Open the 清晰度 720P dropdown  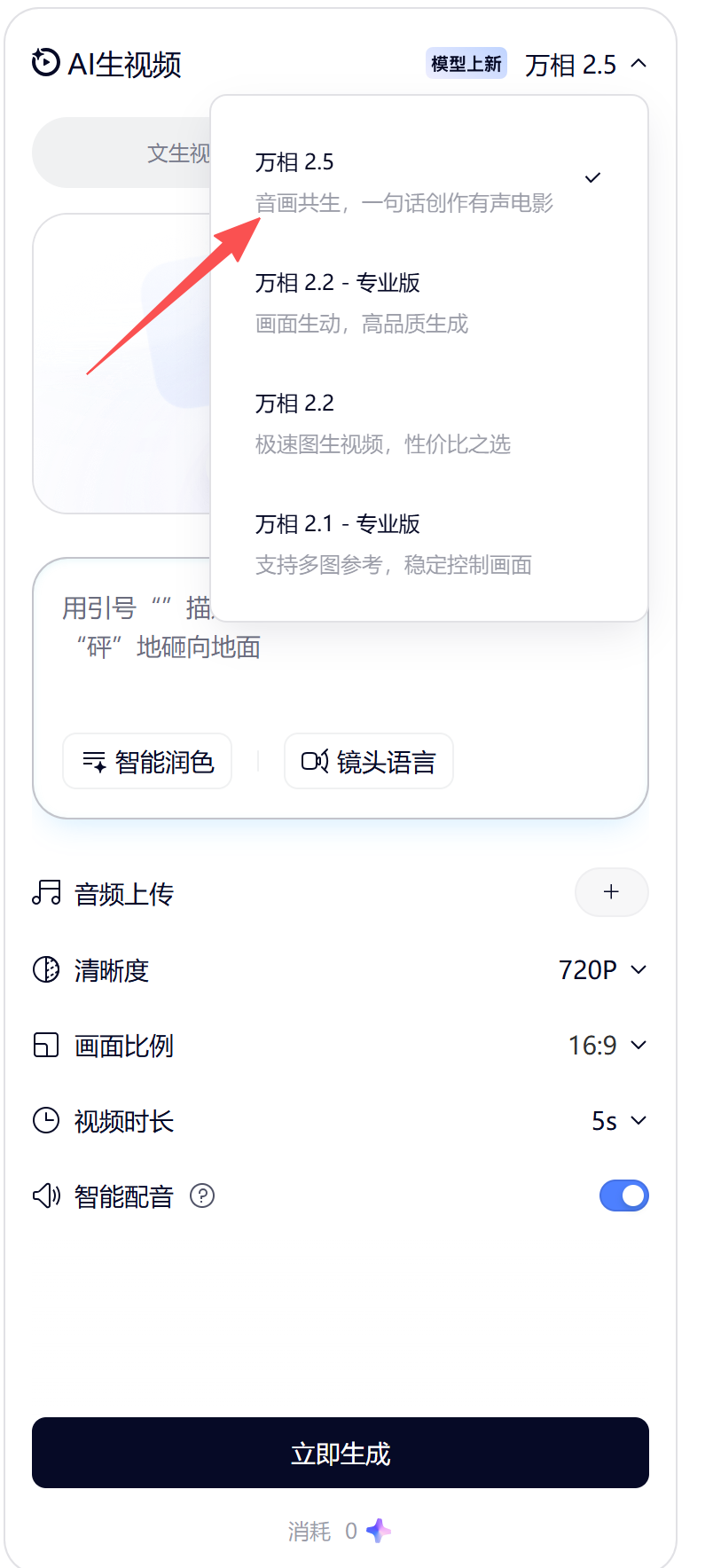pyautogui.click(x=603, y=969)
